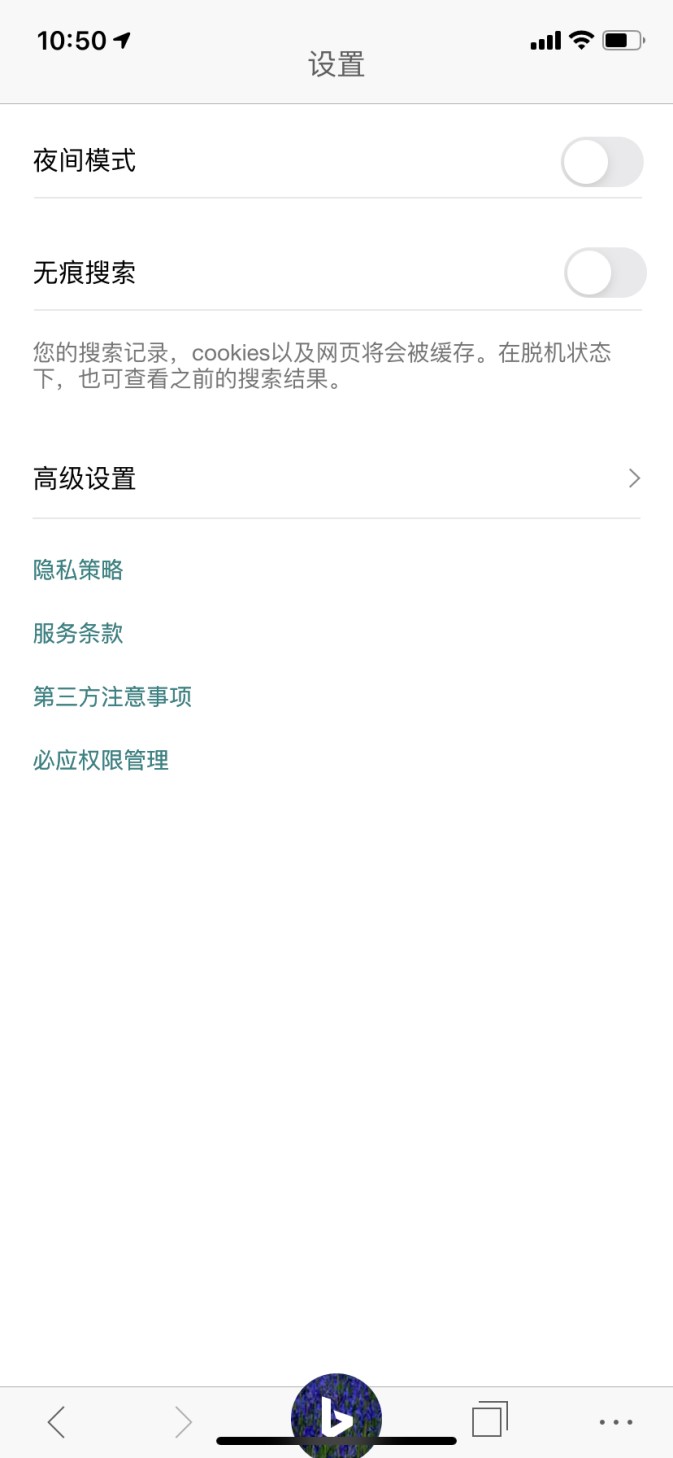Viewport: 673px width, 1458px height.
Task: Open the tabs overview
Action: [489, 1420]
